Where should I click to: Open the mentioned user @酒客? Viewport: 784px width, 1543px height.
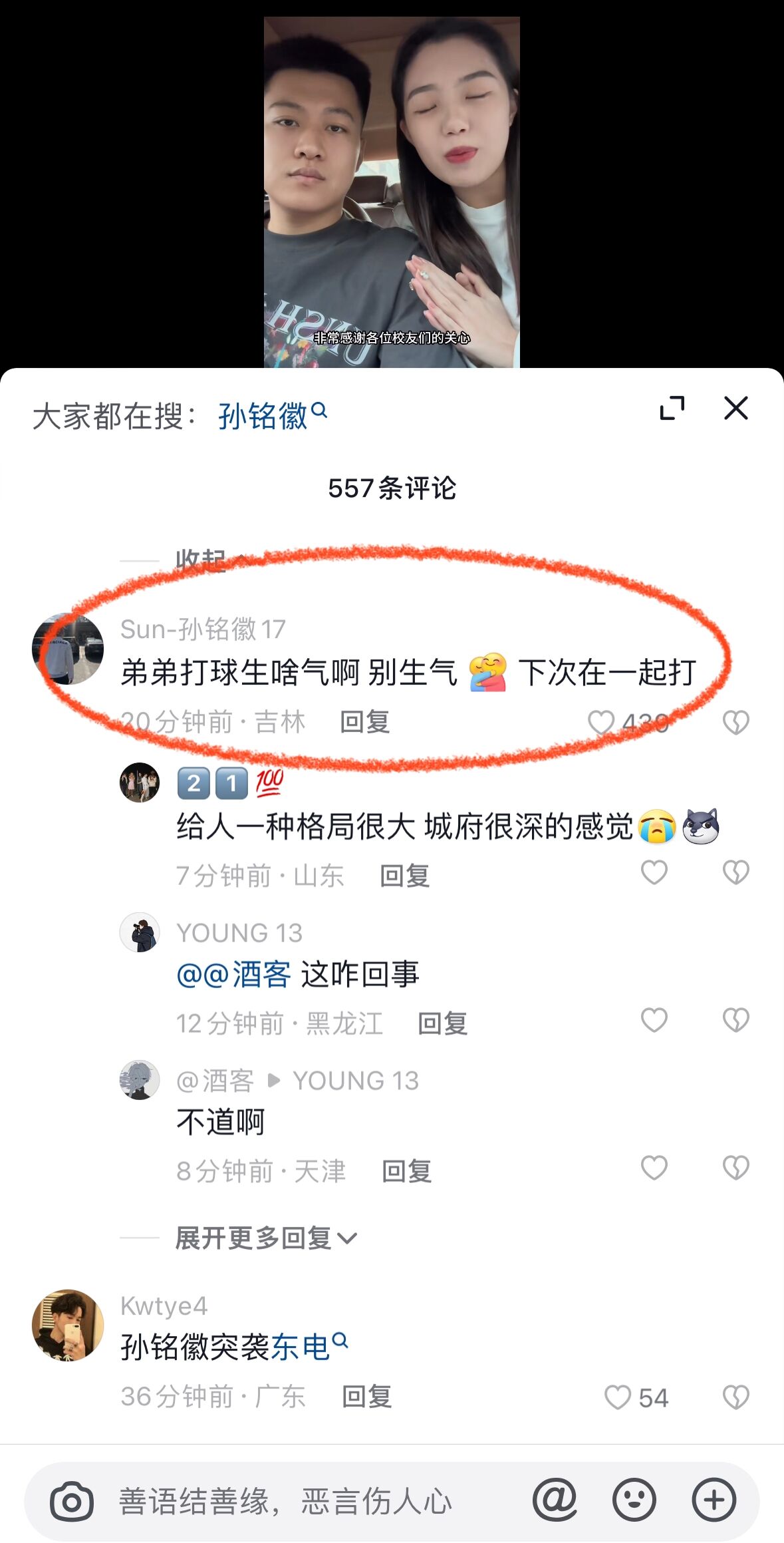tap(233, 975)
